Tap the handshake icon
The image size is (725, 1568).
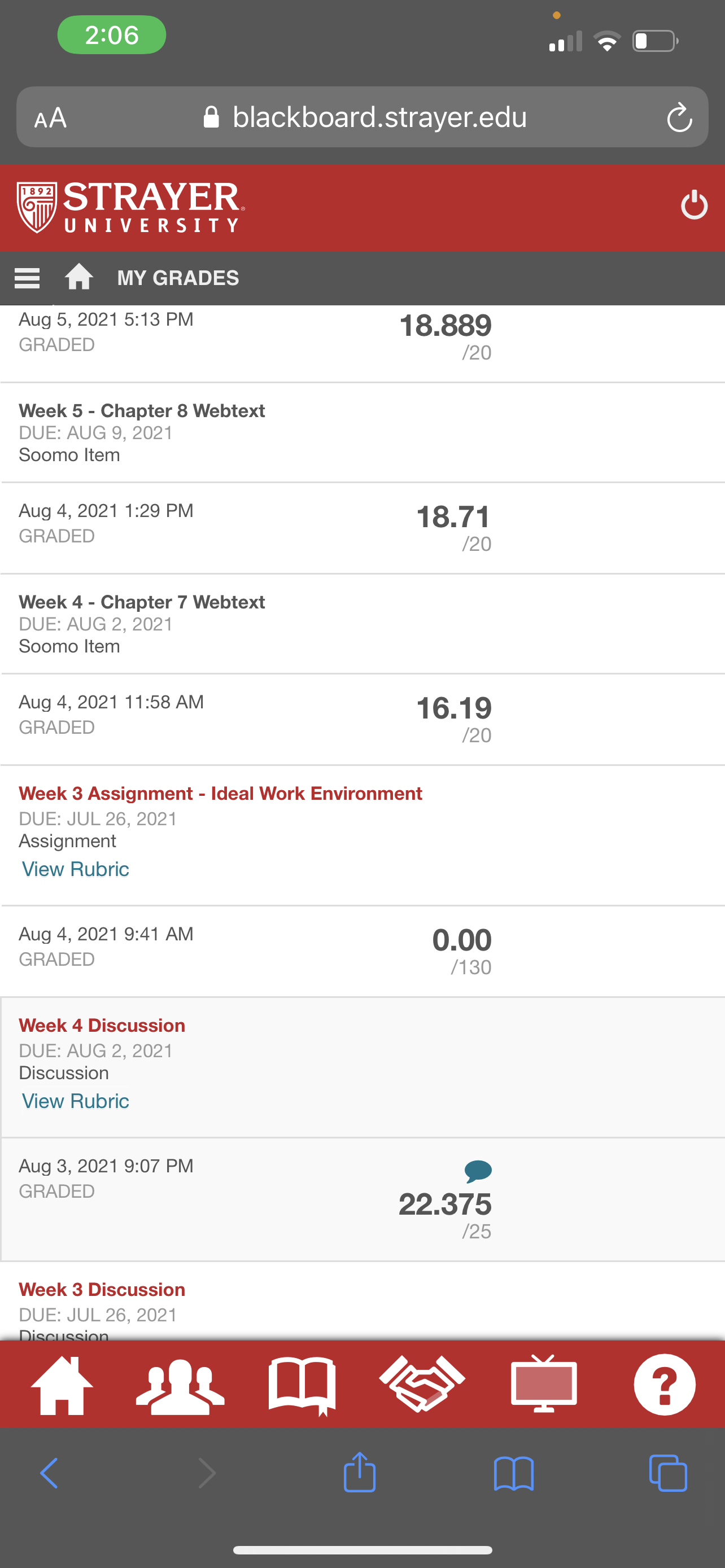click(422, 1383)
